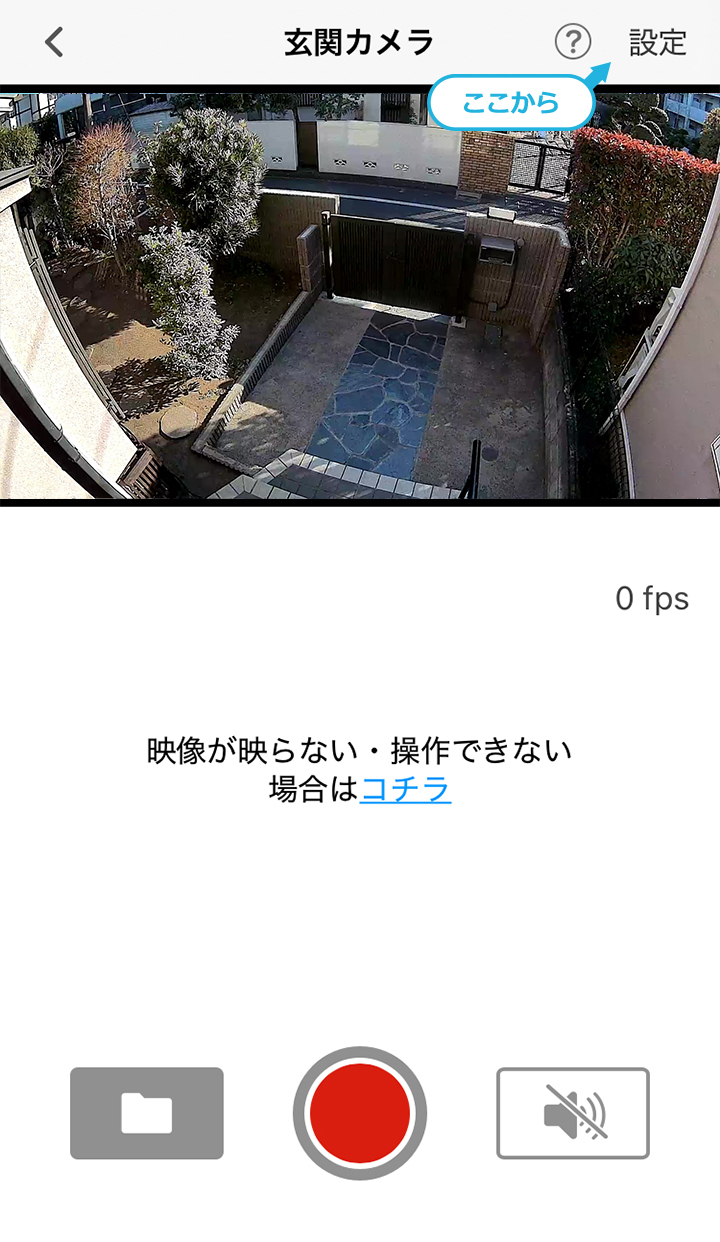
Task: Tap the コチラ troubleshooting link
Action: click(405, 789)
